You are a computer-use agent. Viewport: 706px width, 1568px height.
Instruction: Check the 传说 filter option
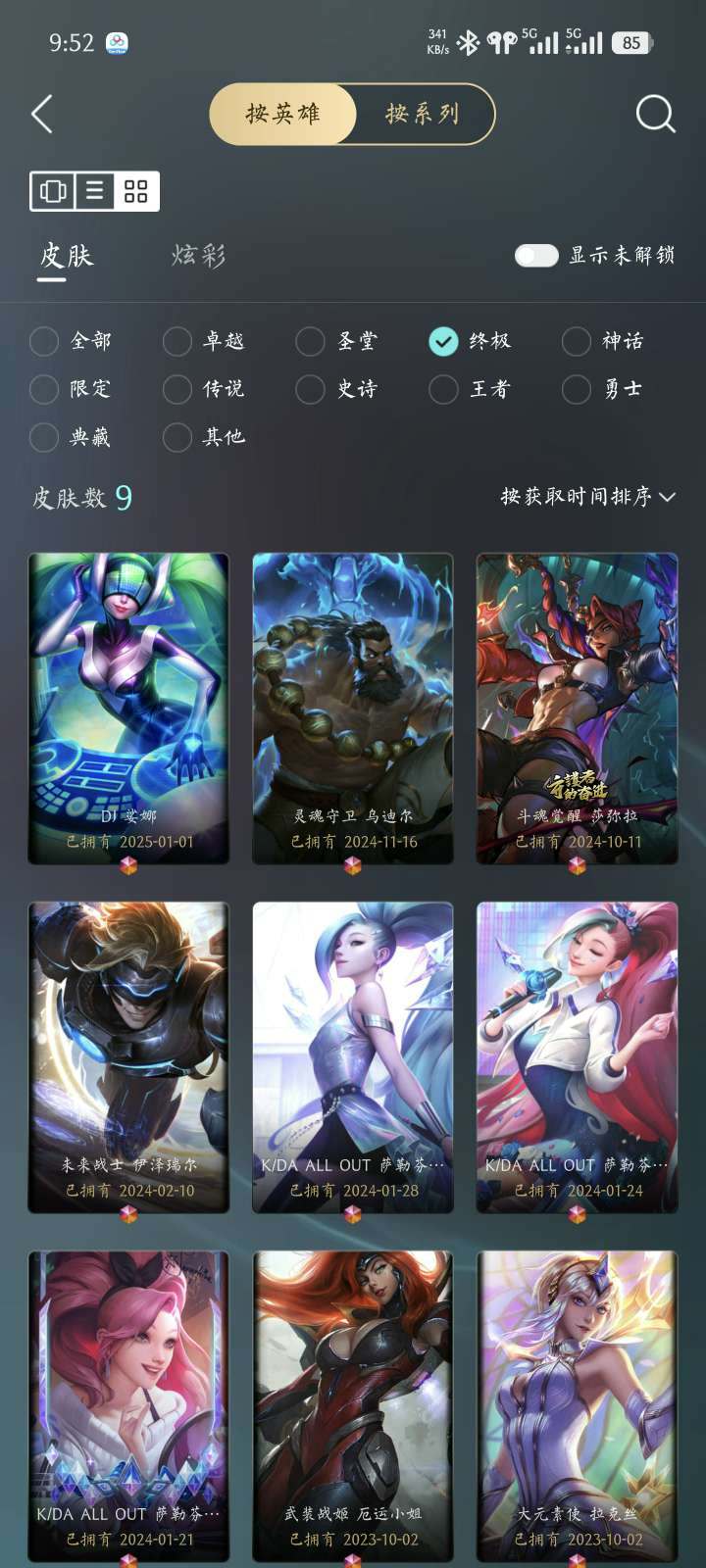click(x=176, y=388)
